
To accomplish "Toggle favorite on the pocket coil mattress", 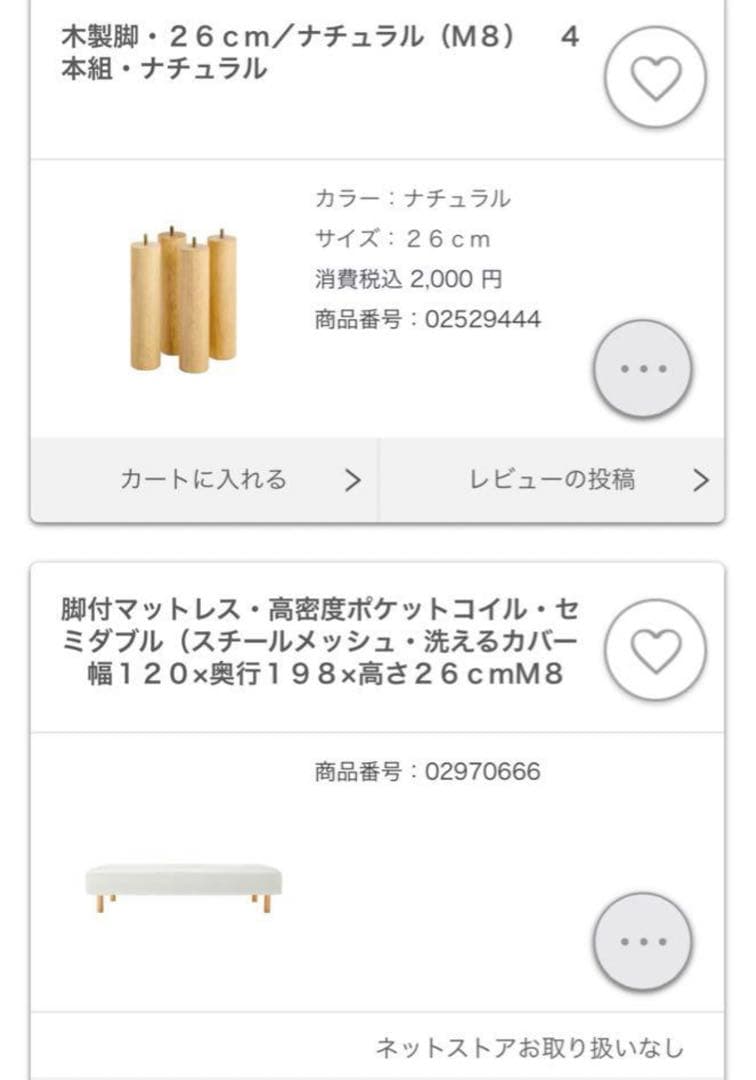I will [x=657, y=648].
